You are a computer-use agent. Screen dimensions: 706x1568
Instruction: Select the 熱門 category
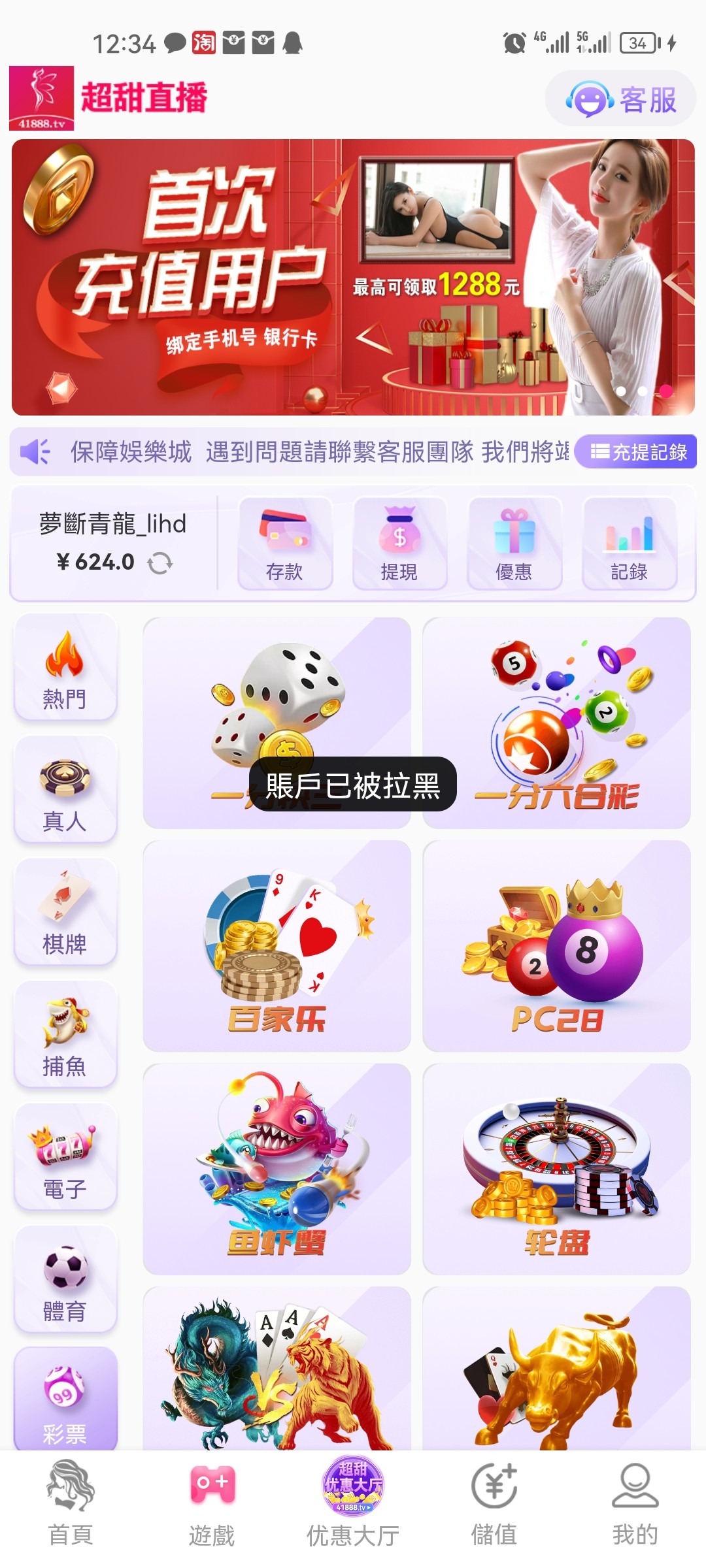click(65, 668)
